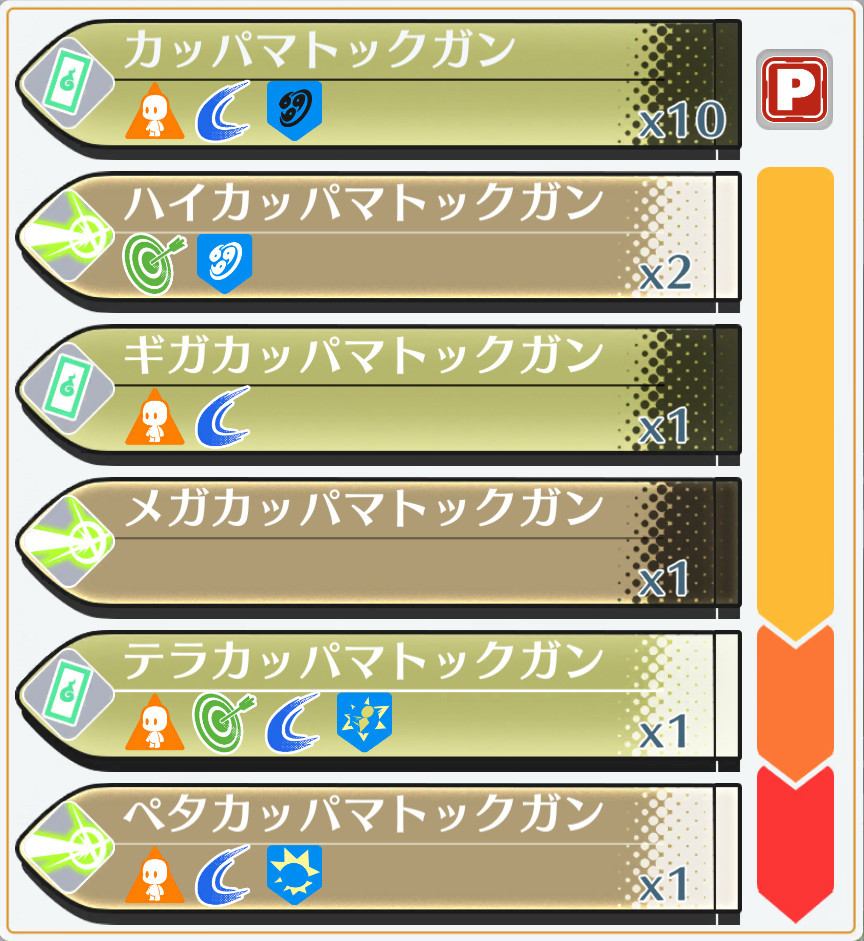This screenshot has width=864, height=941.
Task: Select the テラカッパマトックガン row
Action: [x=380, y=698]
